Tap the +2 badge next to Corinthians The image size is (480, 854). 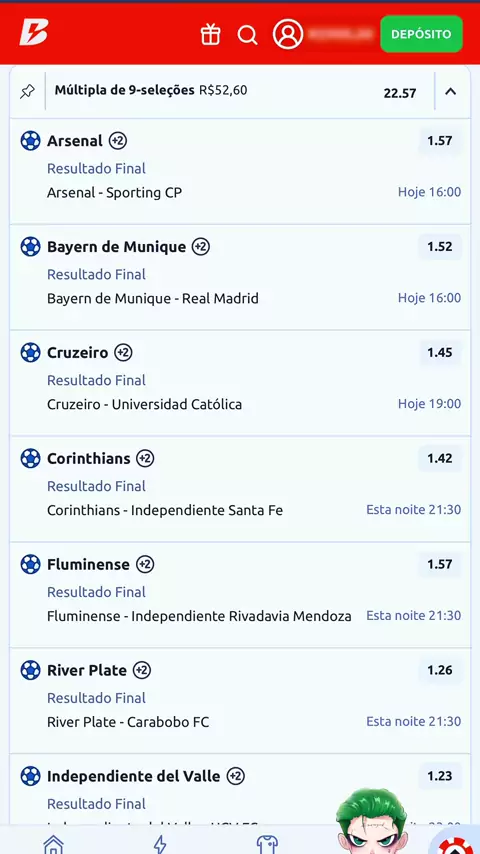click(x=145, y=459)
